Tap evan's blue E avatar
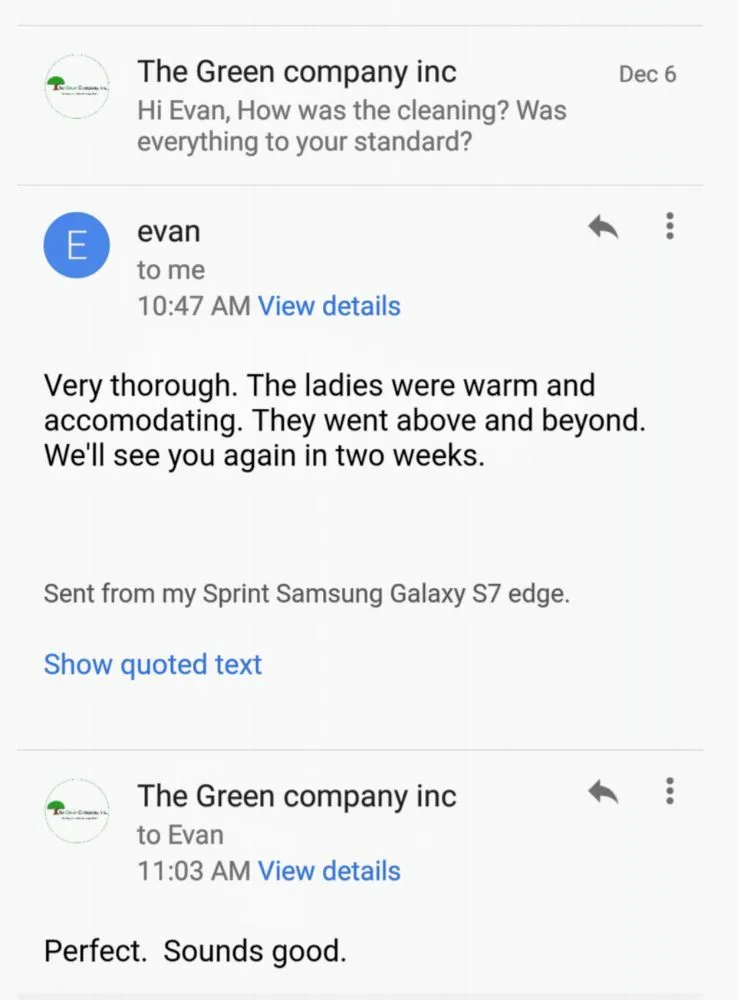 pos(77,247)
